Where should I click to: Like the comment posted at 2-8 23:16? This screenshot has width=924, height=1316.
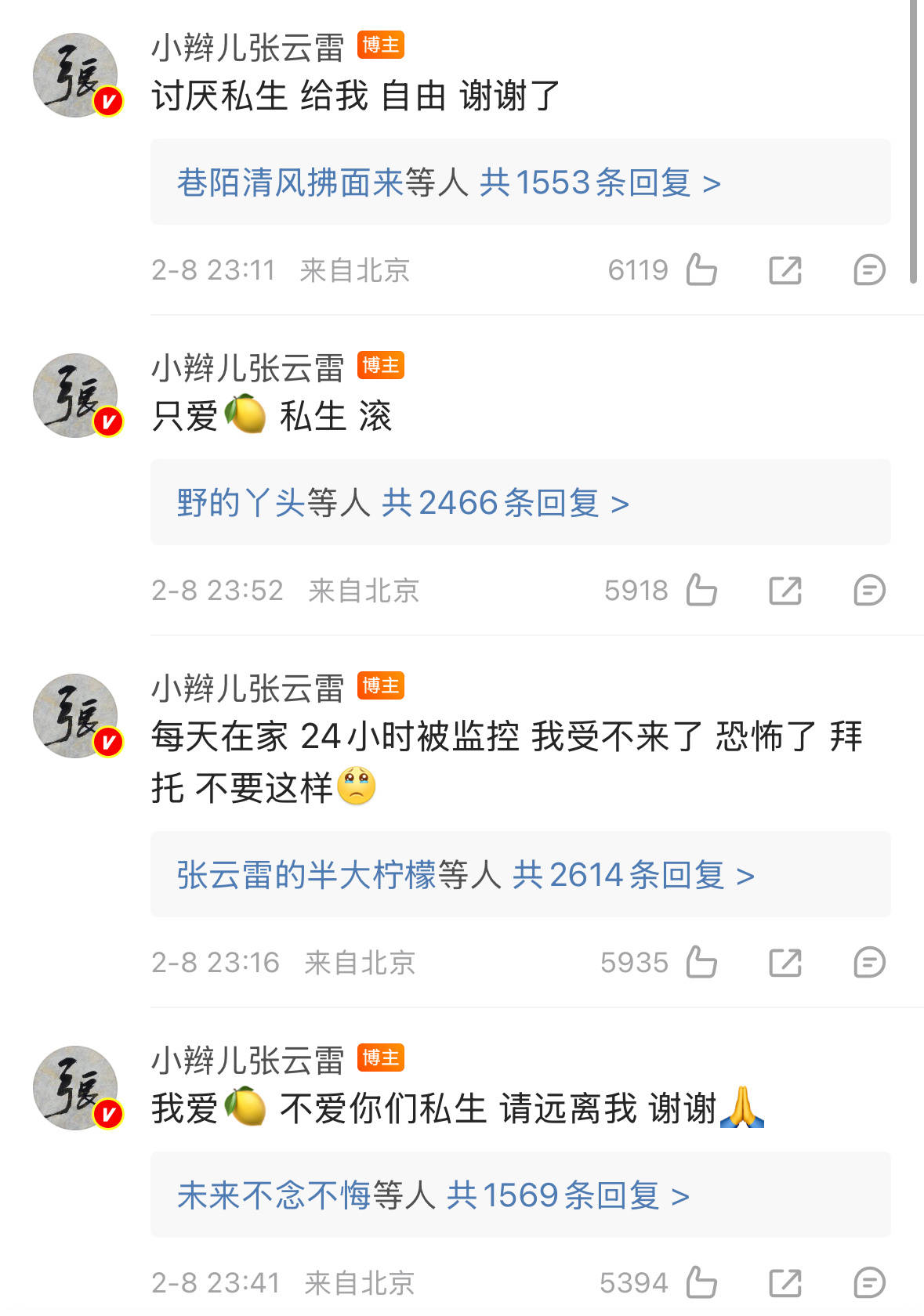(x=701, y=963)
